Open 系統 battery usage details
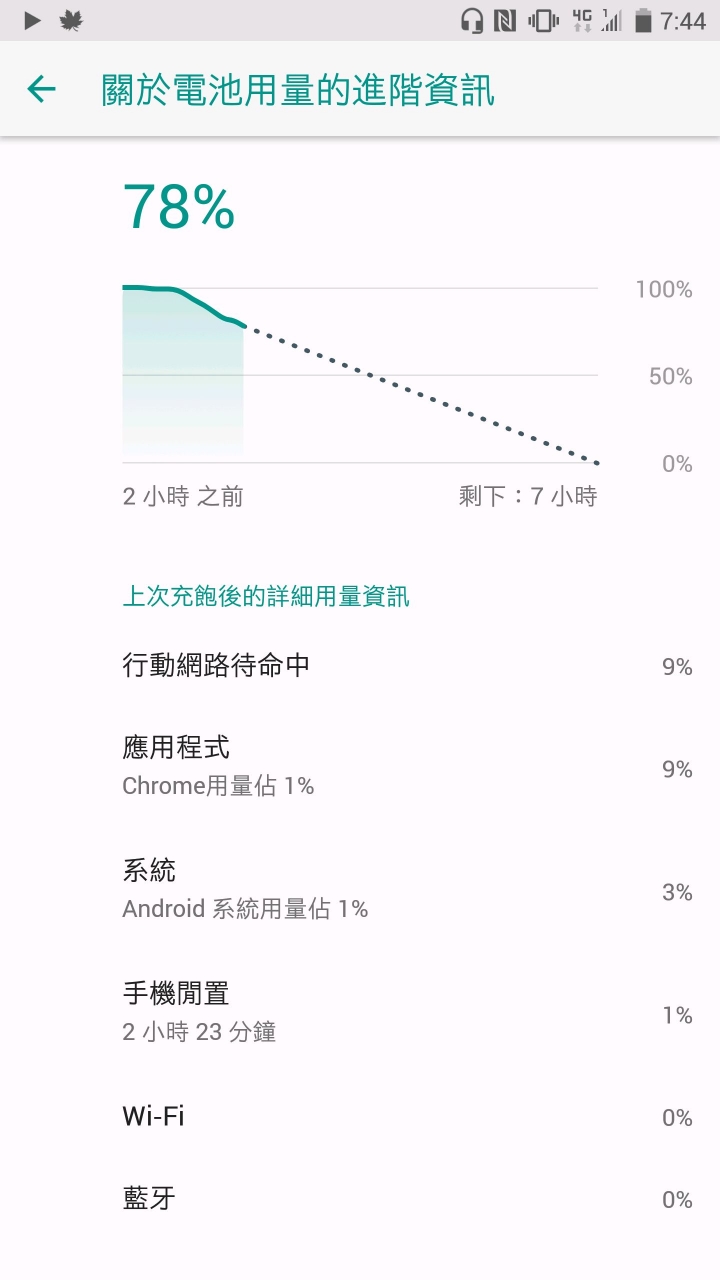Image resolution: width=720 pixels, height=1280 pixels. tap(360, 890)
